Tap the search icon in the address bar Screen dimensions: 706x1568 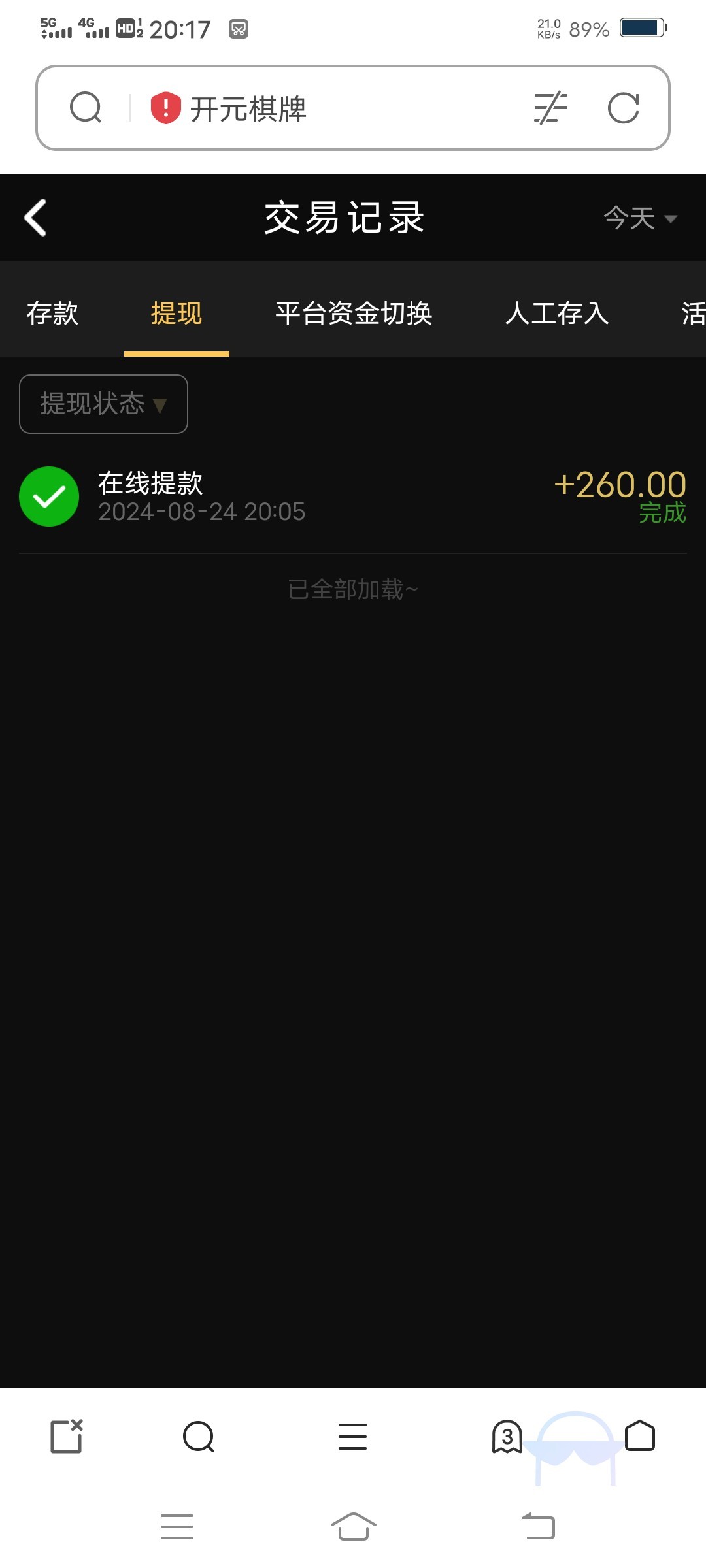coord(86,108)
